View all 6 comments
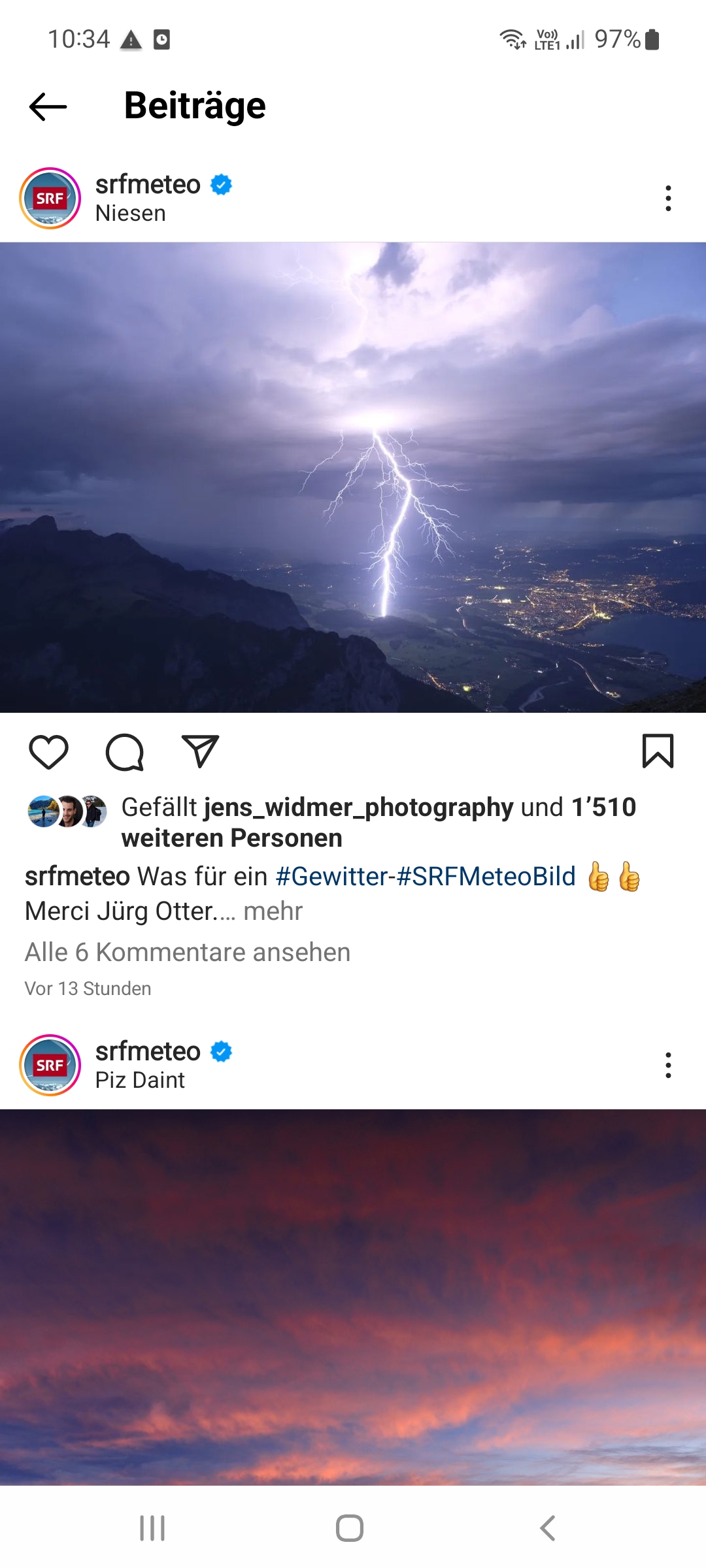This screenshot has height=1568, width=706. coord(188,953)
